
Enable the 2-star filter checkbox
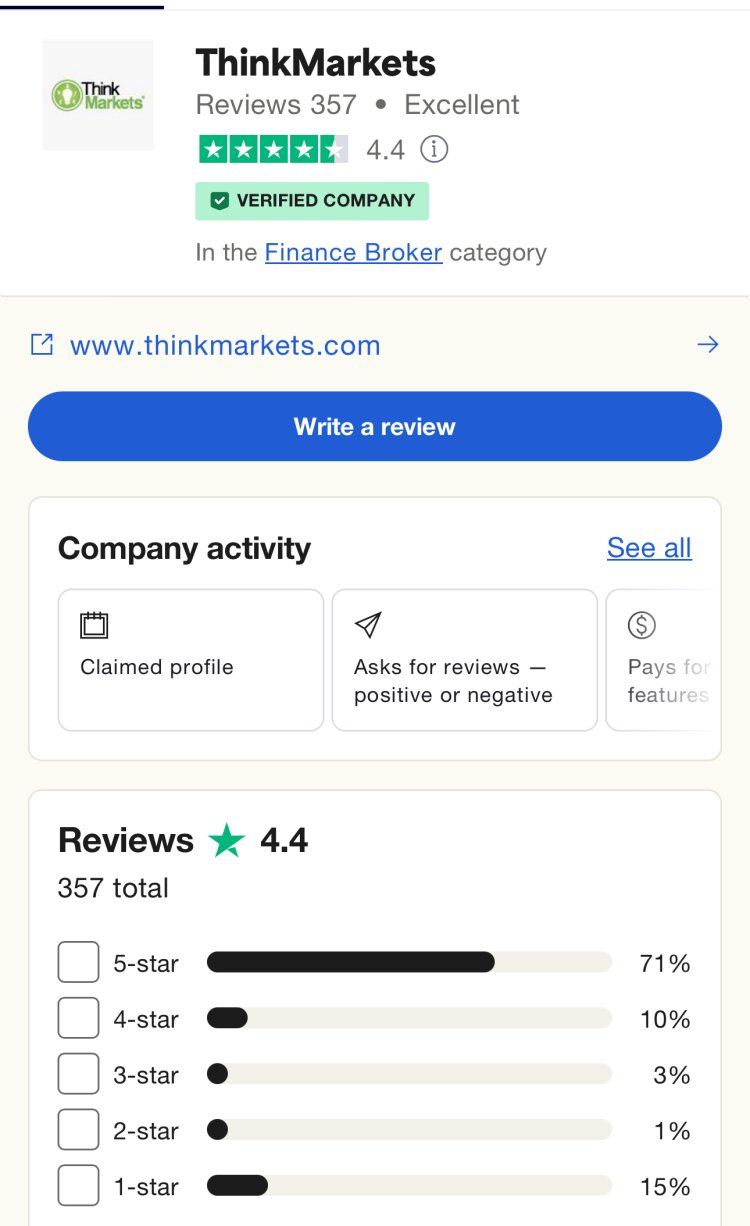coord(79,1131)
